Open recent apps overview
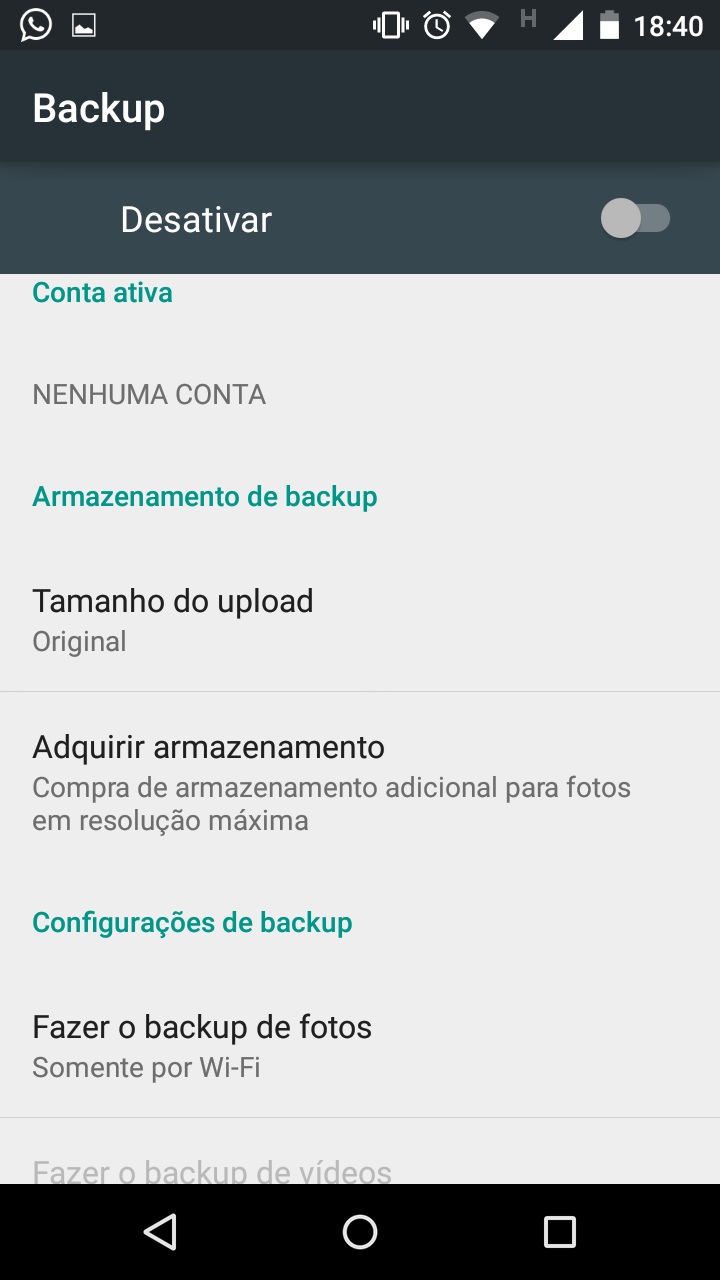This screenshot has height=1280, width=720. pyautogui.click(x=560, y=1232)
